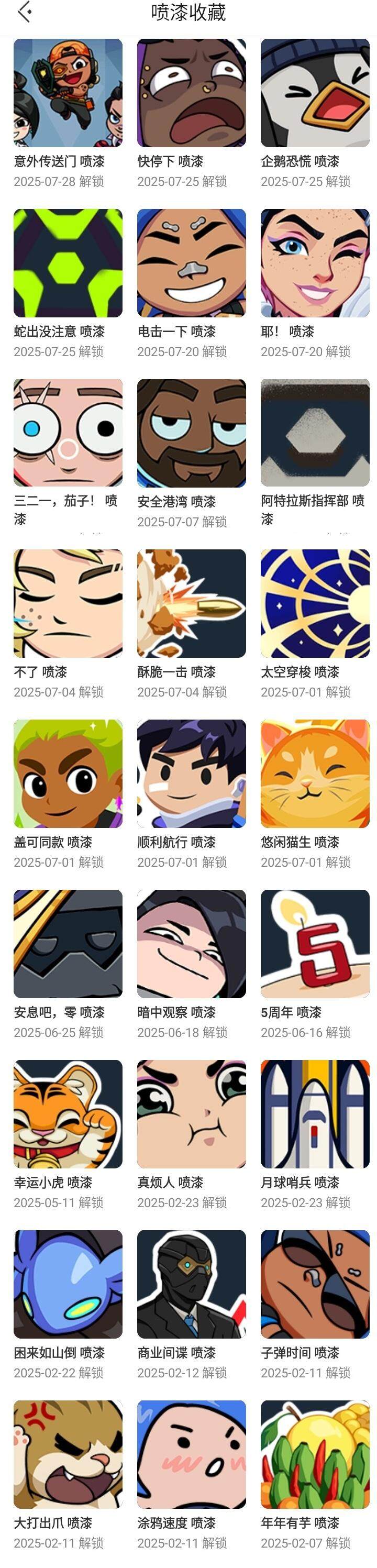Open the 5周年 anniversary spray

[315, 944]
